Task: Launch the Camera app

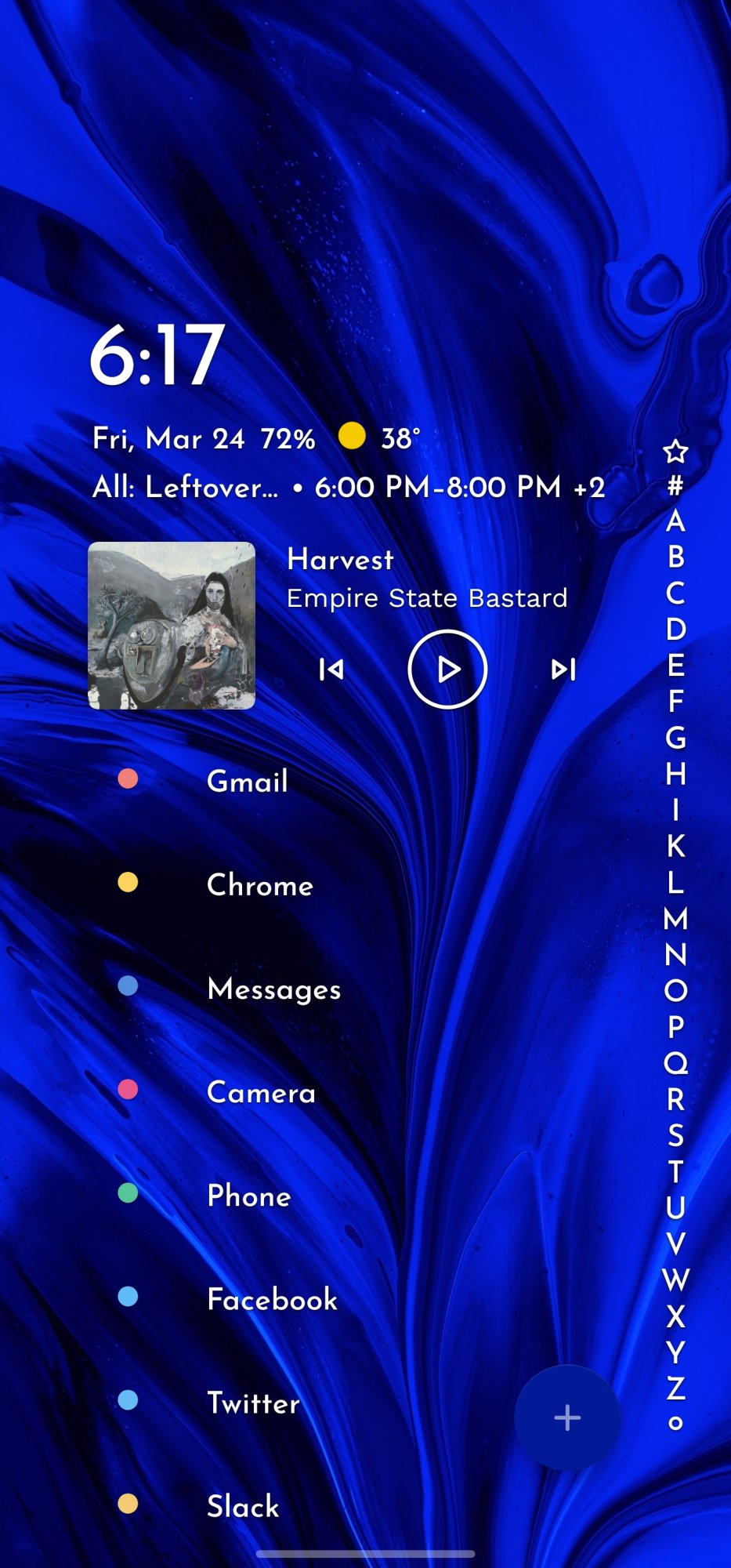Action: 261,1092
